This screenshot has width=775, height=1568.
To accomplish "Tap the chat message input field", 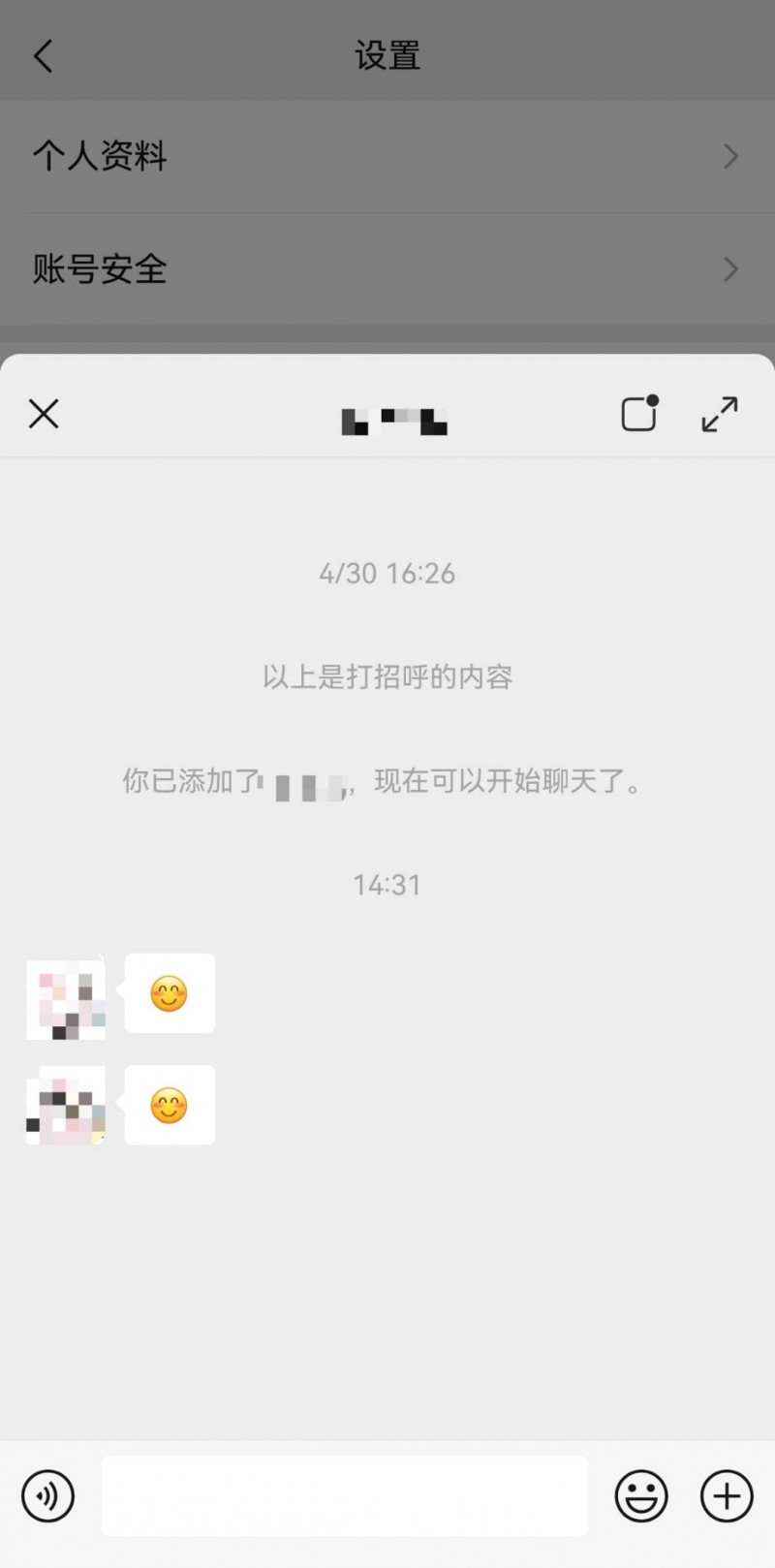I will click(x=346, y=1495).
